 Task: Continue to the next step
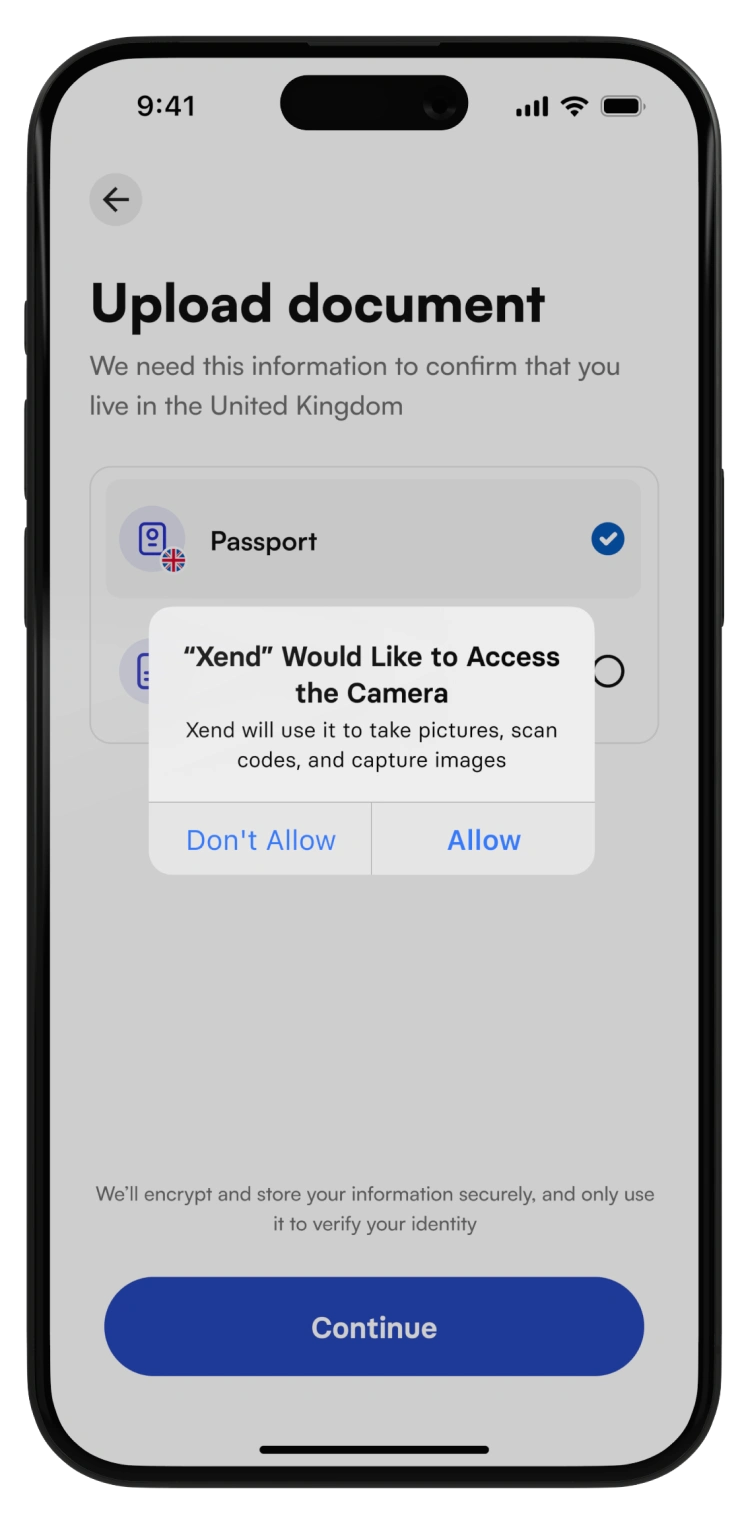[374, 1327]
